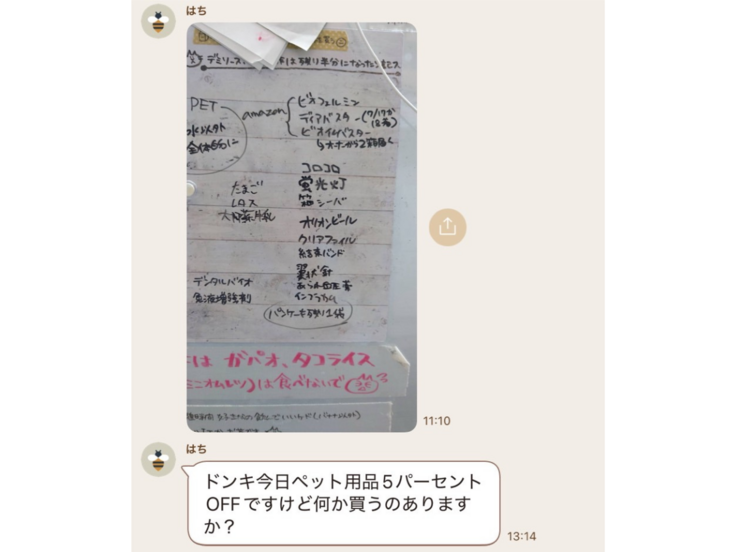Open the whiteboard photo sent by はち
The width and height of the screenshot is (736, 552).
pyautogui.click(x=301, y=226)
